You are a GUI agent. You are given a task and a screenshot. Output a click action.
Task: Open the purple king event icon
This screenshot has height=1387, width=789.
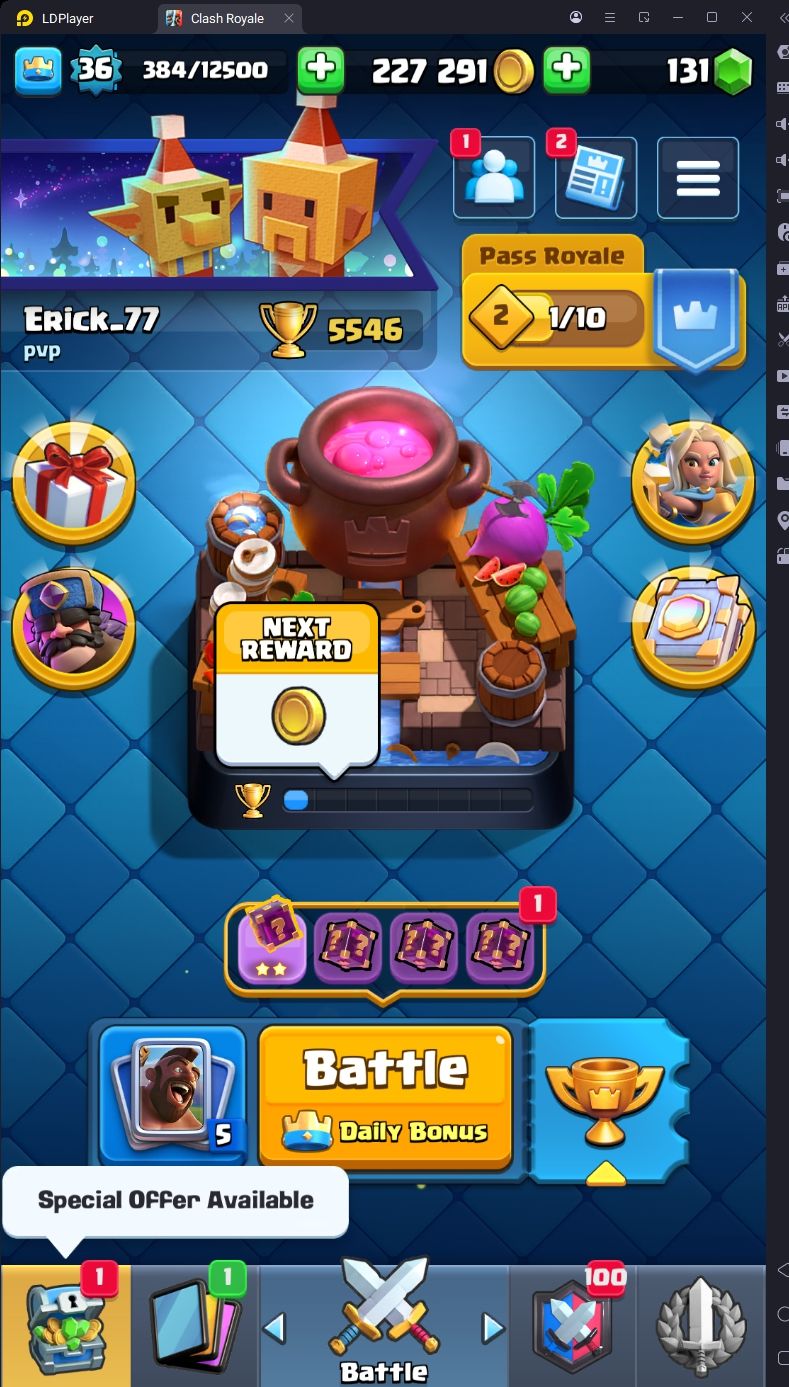pyautogui.click(x=74, y=628)
